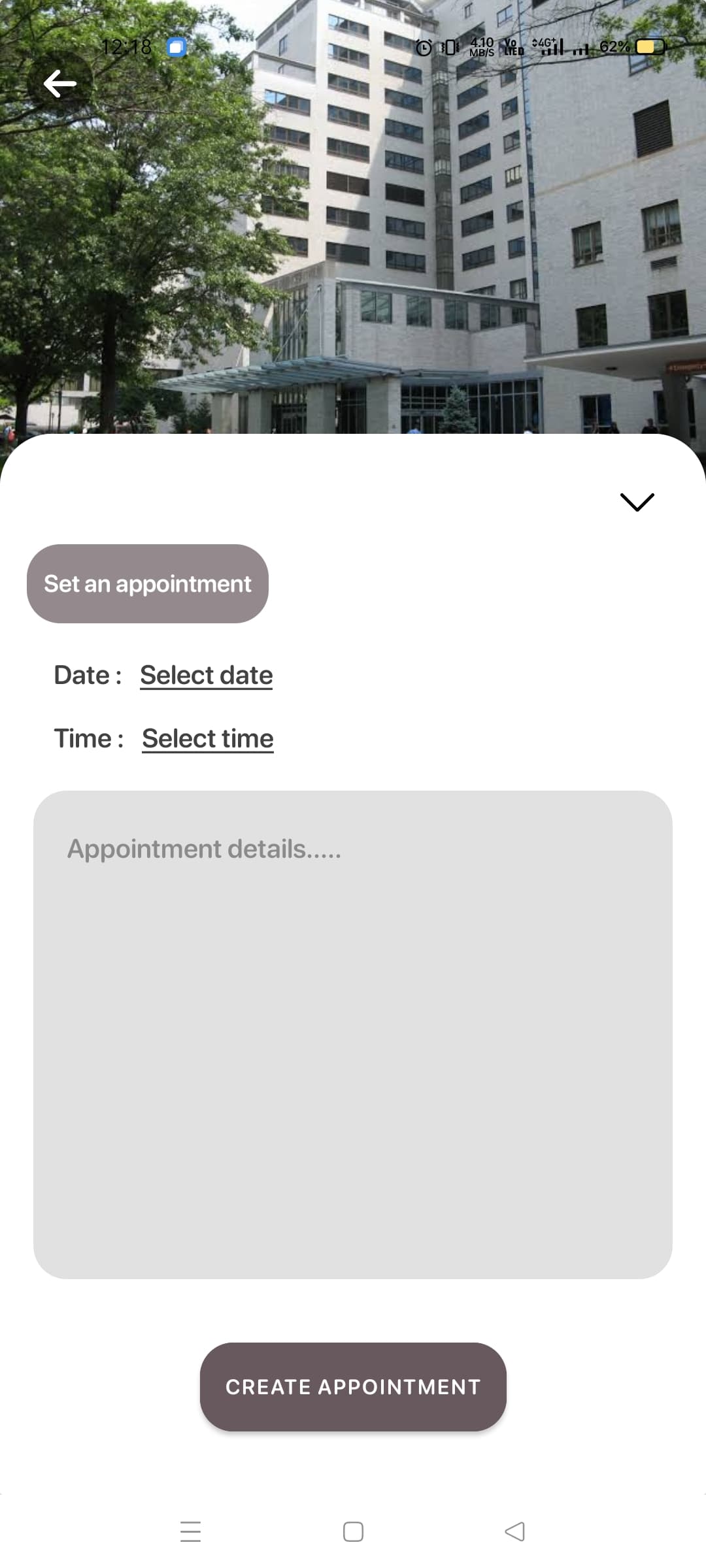Viewport: 706px width, 1568px height.
Task: Tap the hospital building photo at top
Action: coord(353,229)
